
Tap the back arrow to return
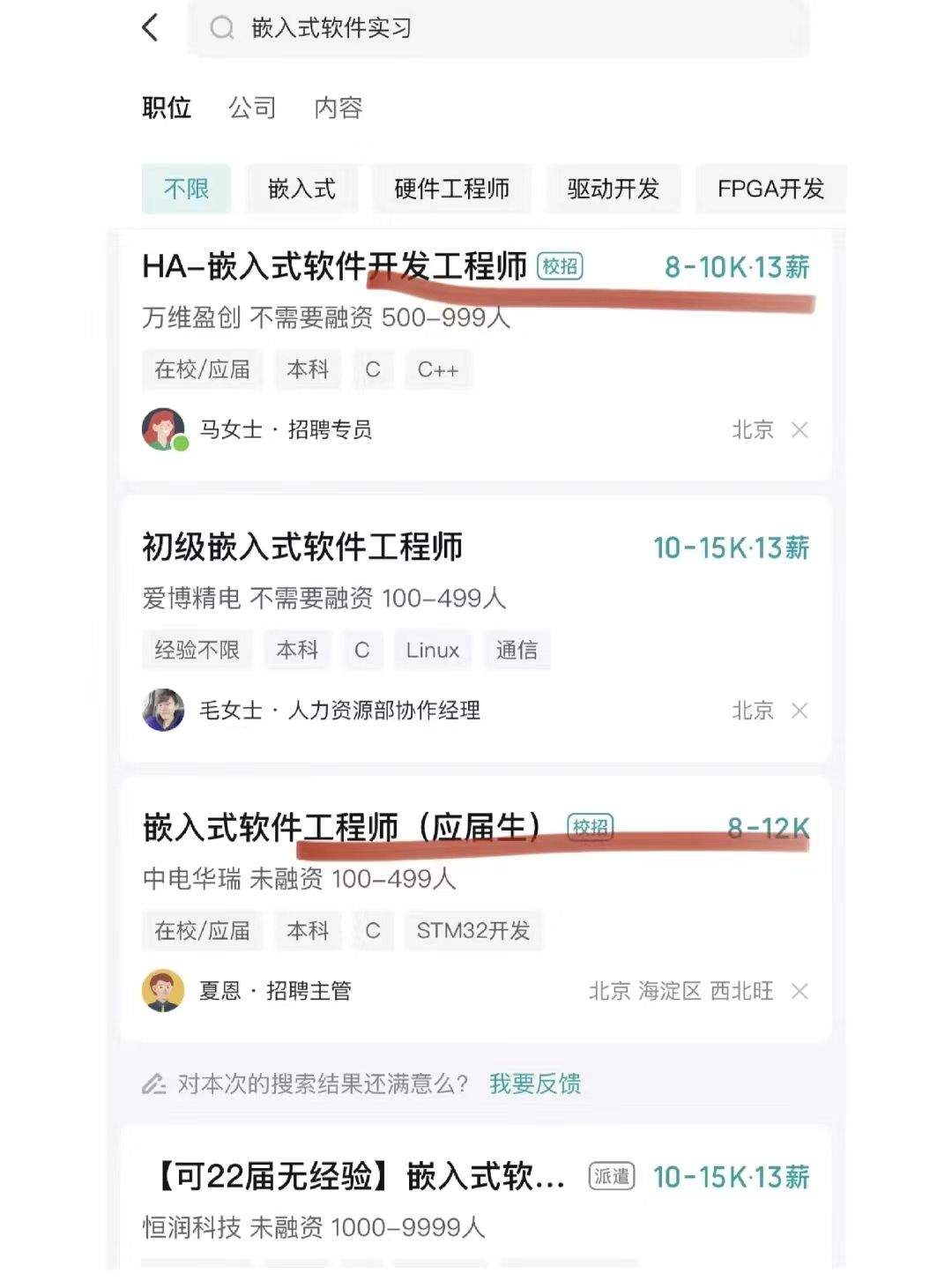coord(150,28)
